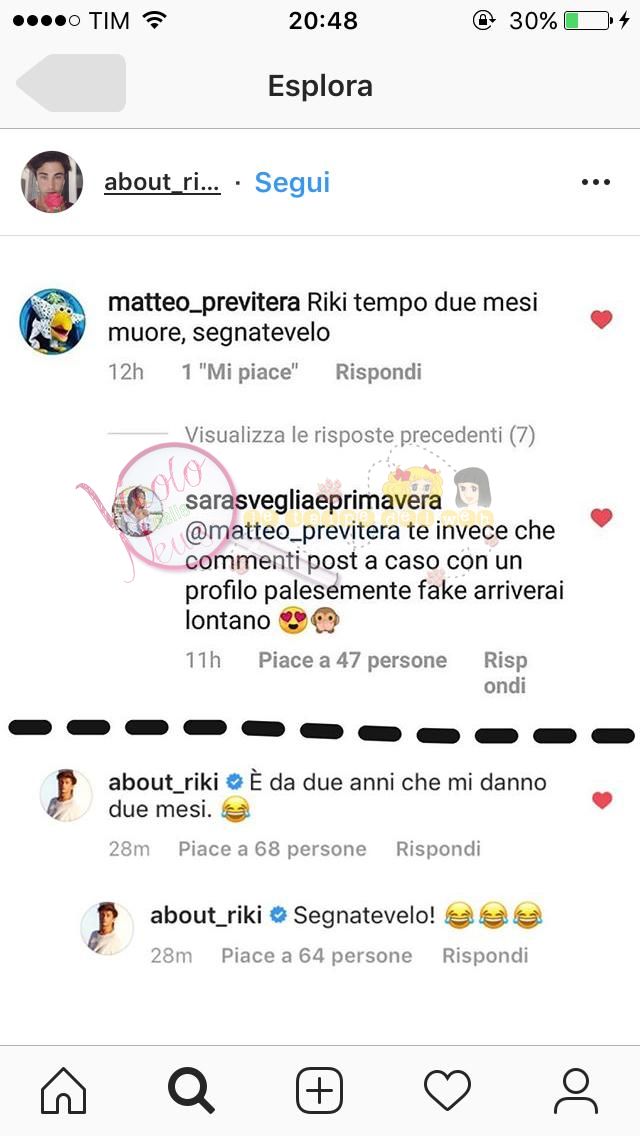This screenshot has width=640, height=1136.
Task: Like sarasvegliaeprimavera's reply
Action: click(x=601, y=517)
